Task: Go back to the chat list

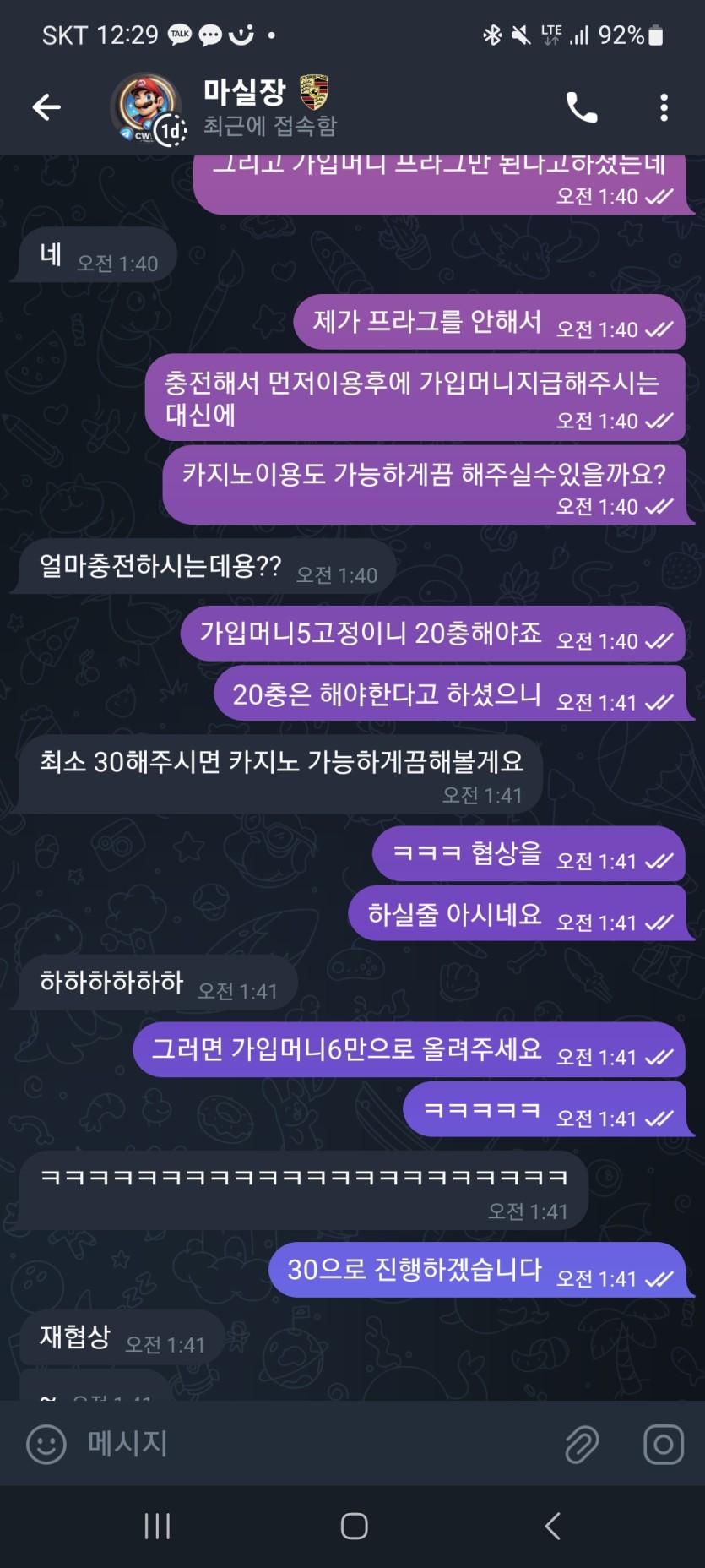Action: (46, 107)
